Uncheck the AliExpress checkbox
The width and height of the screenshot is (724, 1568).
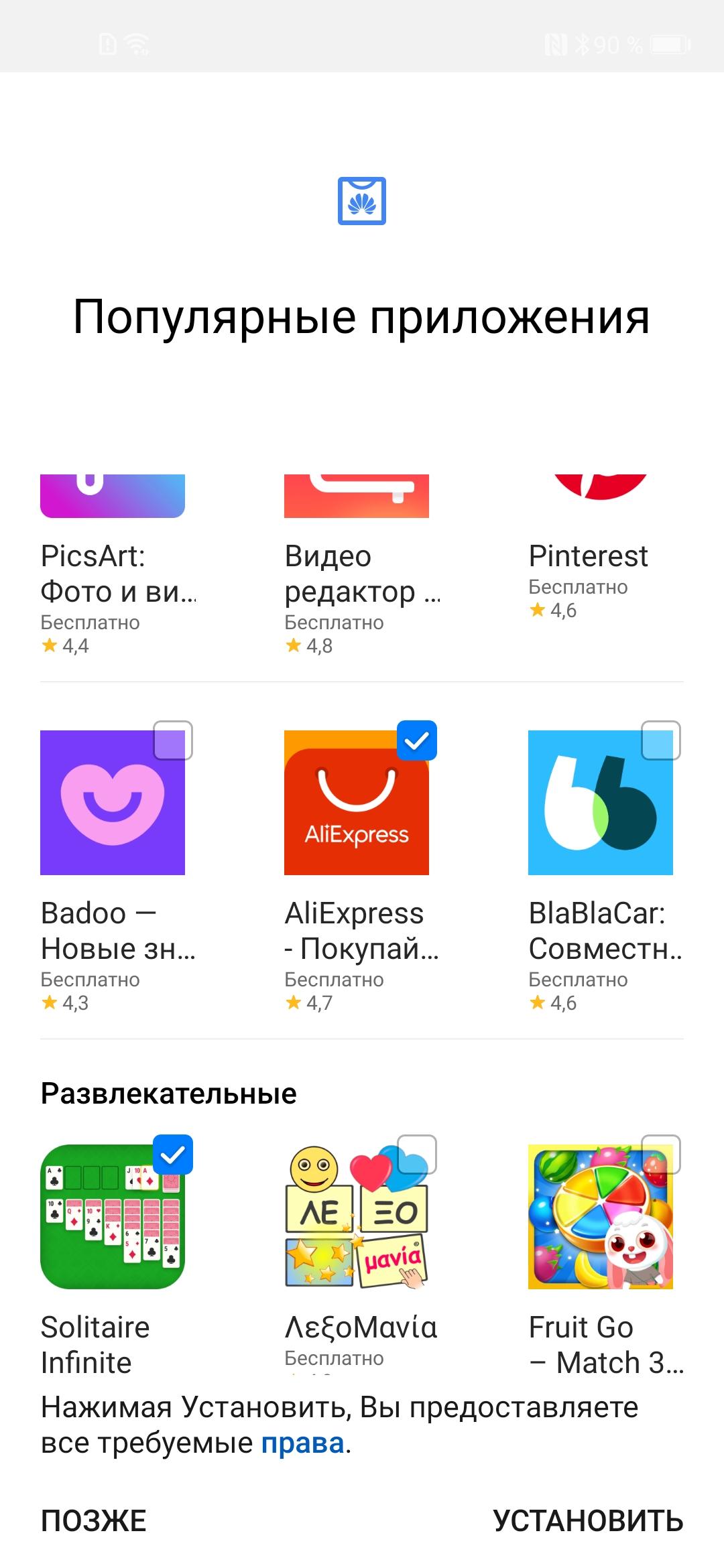tap(417, 740)
